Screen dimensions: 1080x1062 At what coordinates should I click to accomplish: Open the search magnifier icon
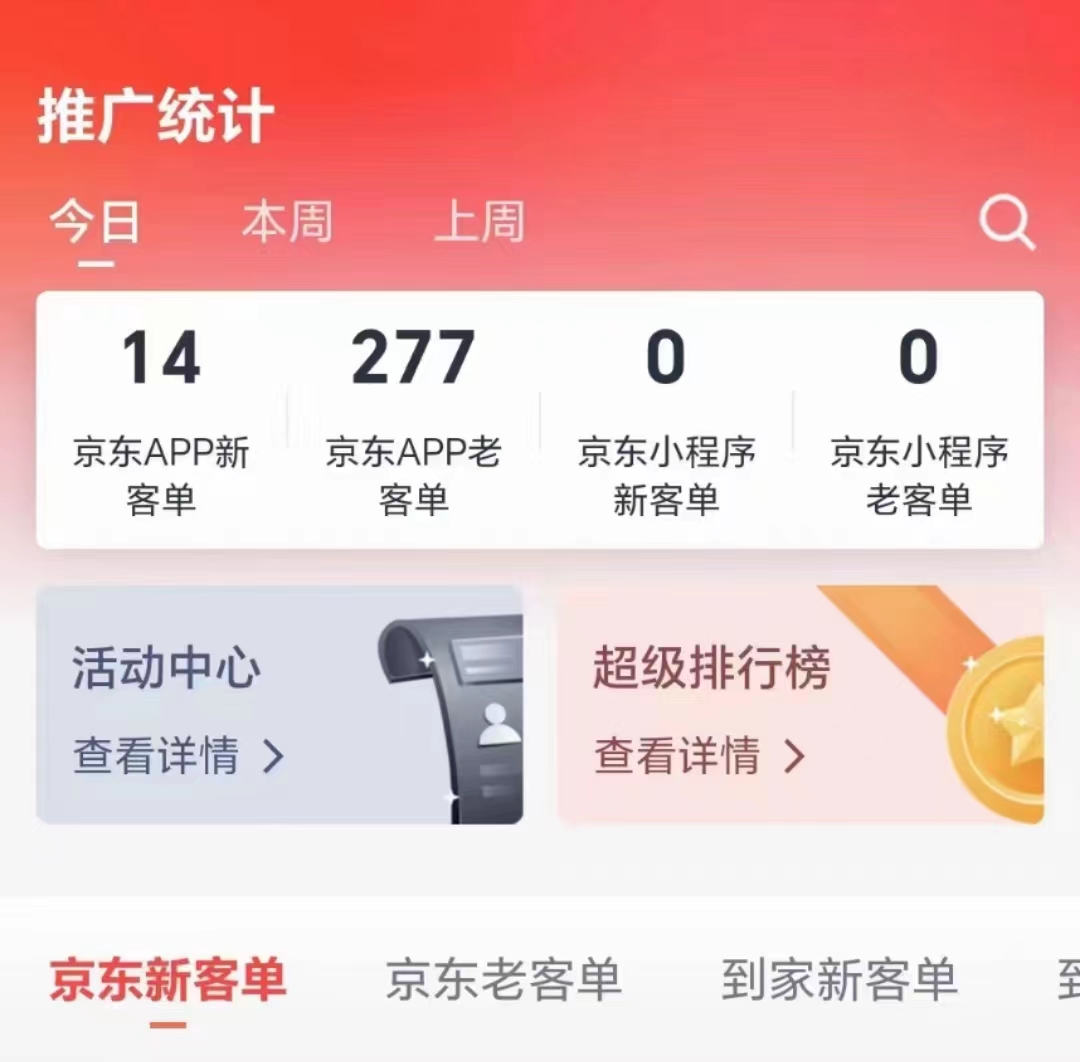pos(1006,223)
